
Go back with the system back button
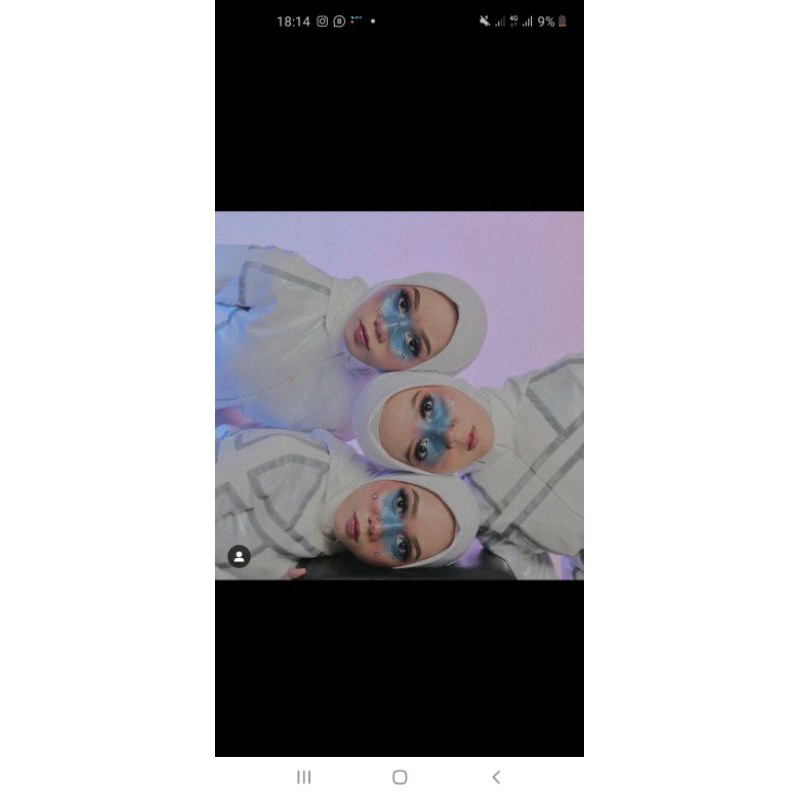click(496, 777)
